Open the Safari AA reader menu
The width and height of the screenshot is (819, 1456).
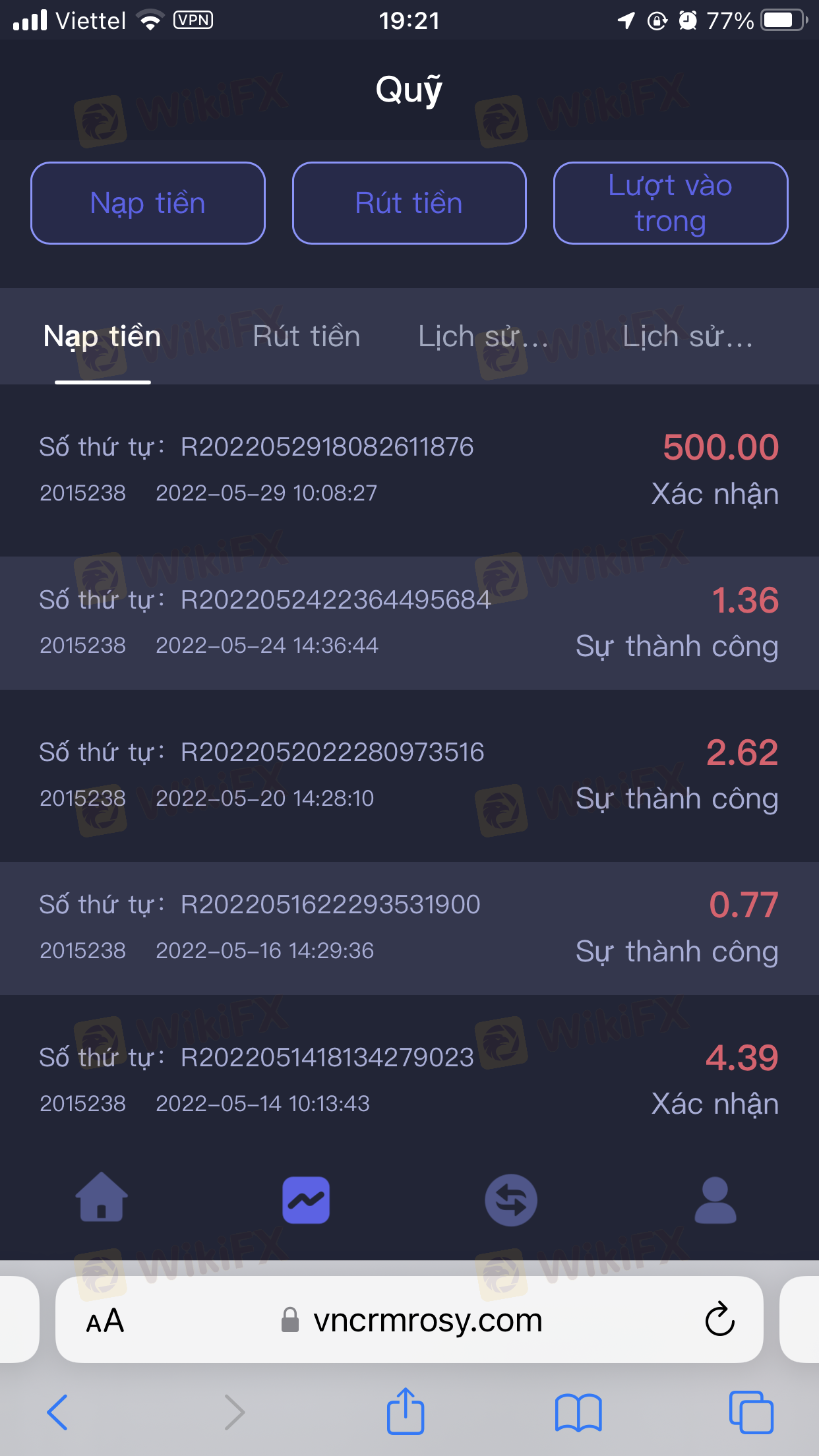click(105, 1321)
